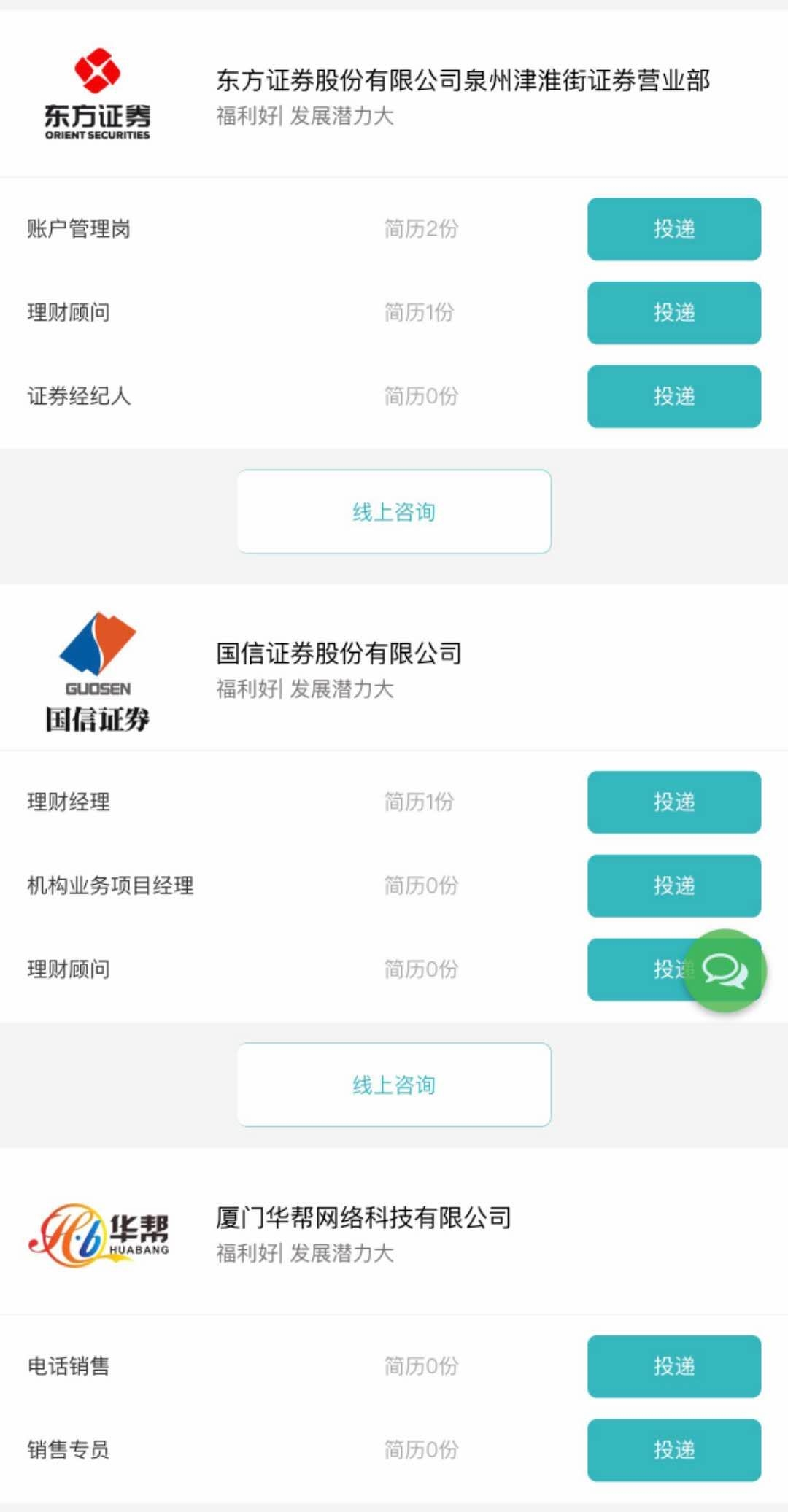Submit resume for 证券经纪人
Screen dimensions: 788x1512
click(x=674, y=397)
